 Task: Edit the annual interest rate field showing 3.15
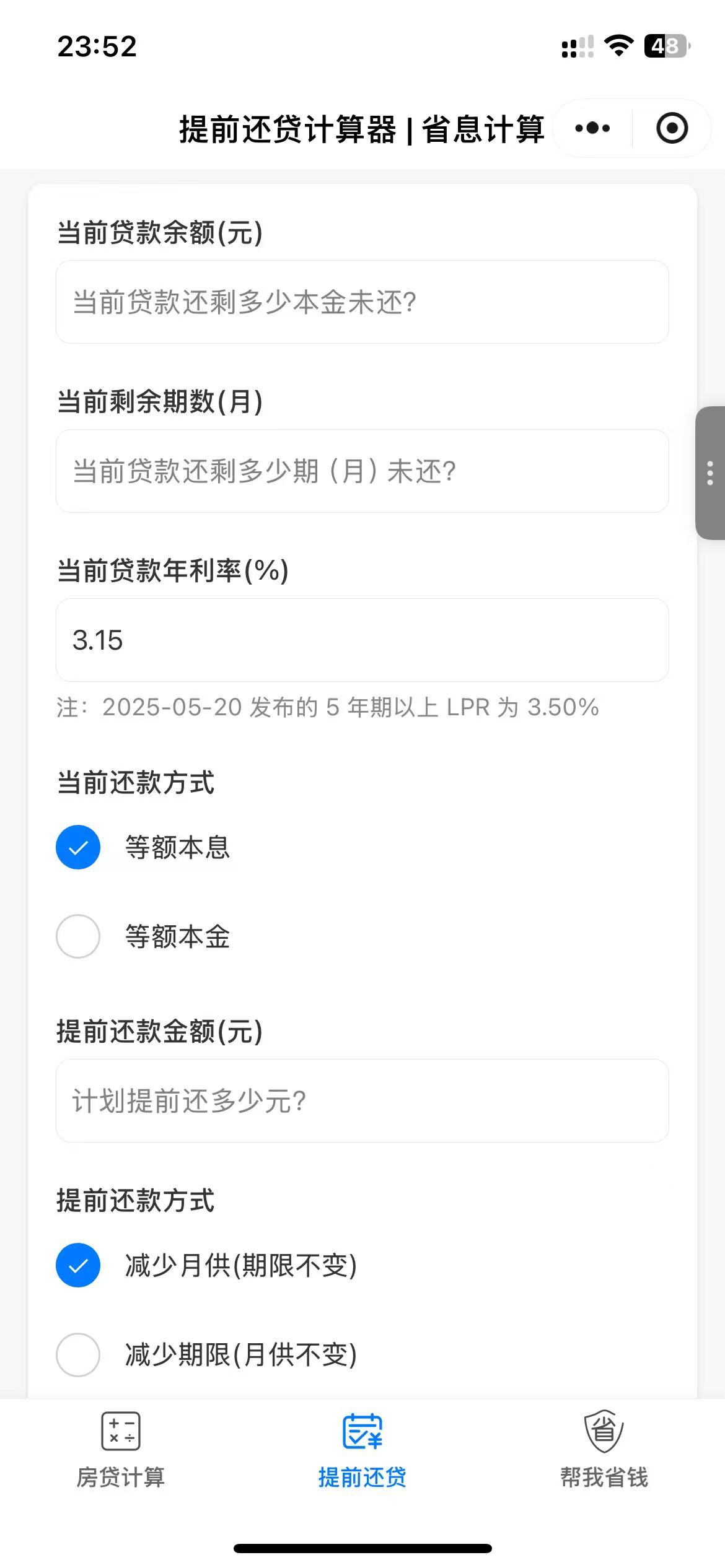click(x=362, y=640)
